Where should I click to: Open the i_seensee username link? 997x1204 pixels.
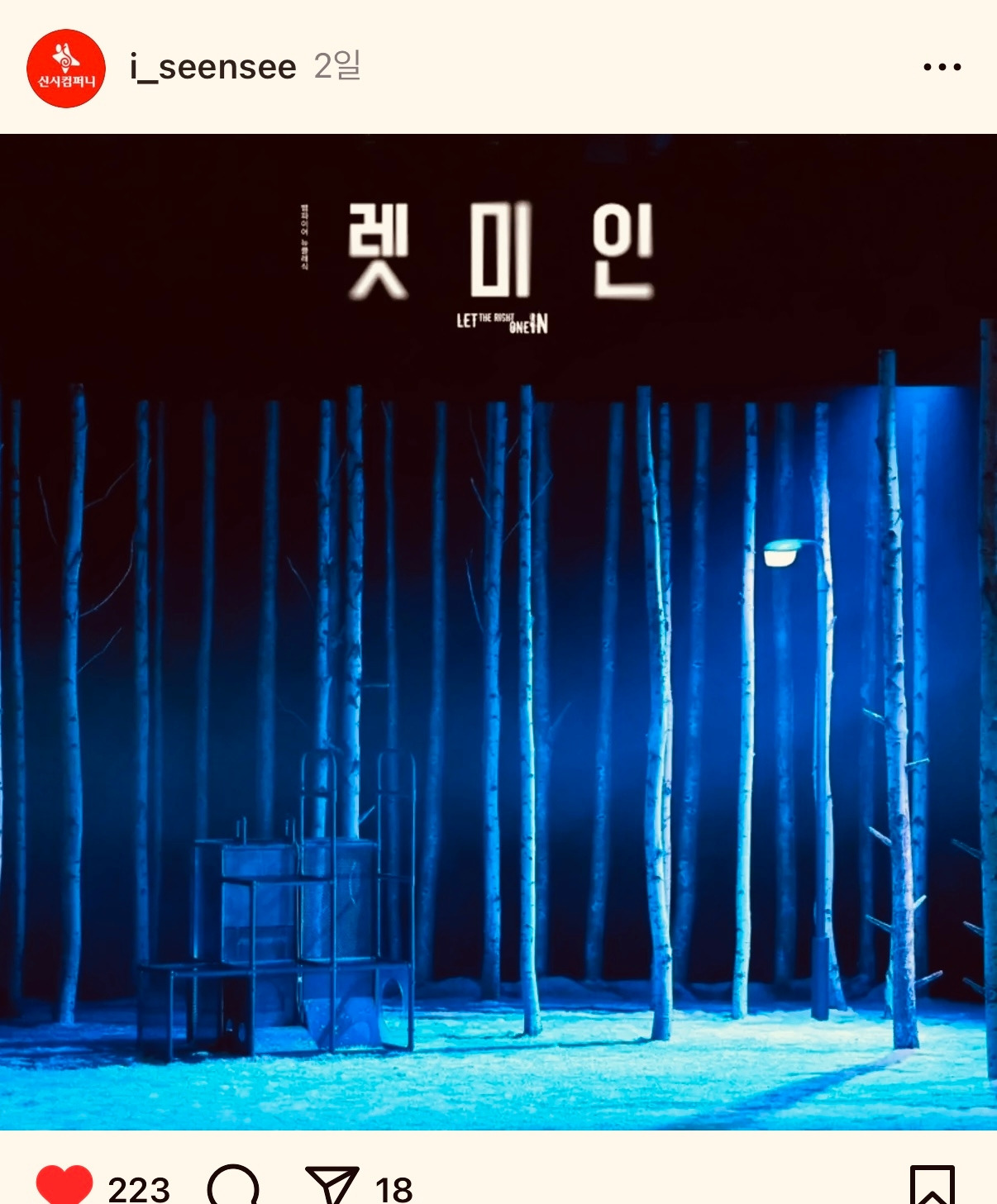click(213, 67)
